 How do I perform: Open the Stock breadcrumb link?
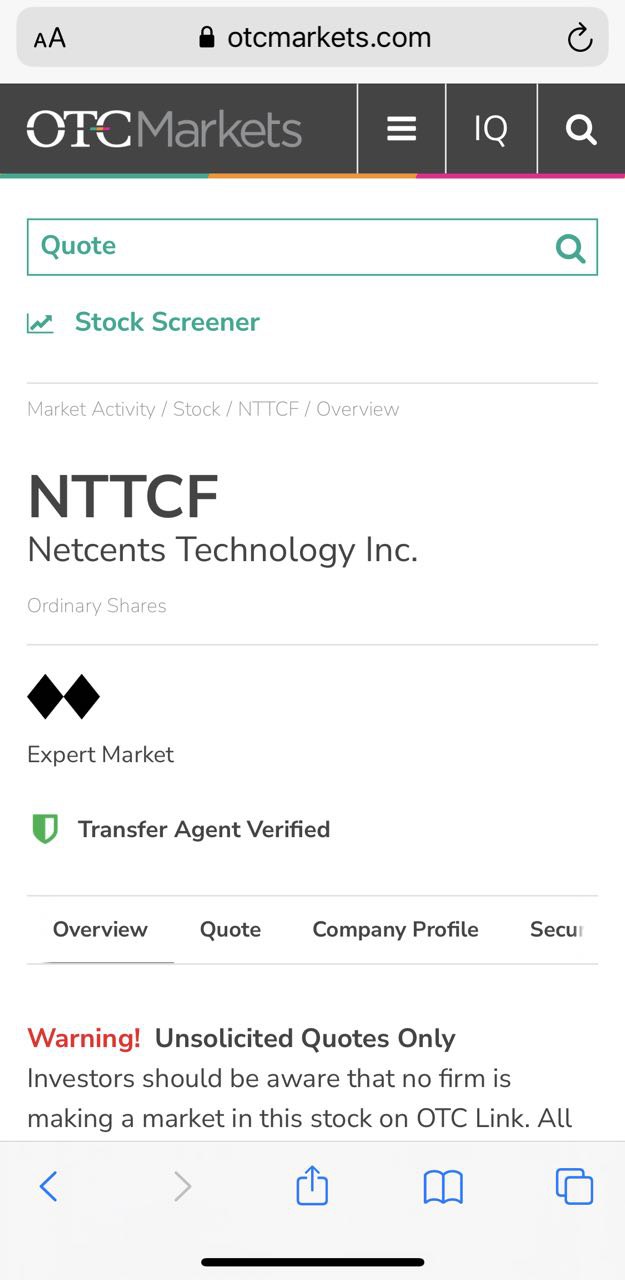click(196, 409)
